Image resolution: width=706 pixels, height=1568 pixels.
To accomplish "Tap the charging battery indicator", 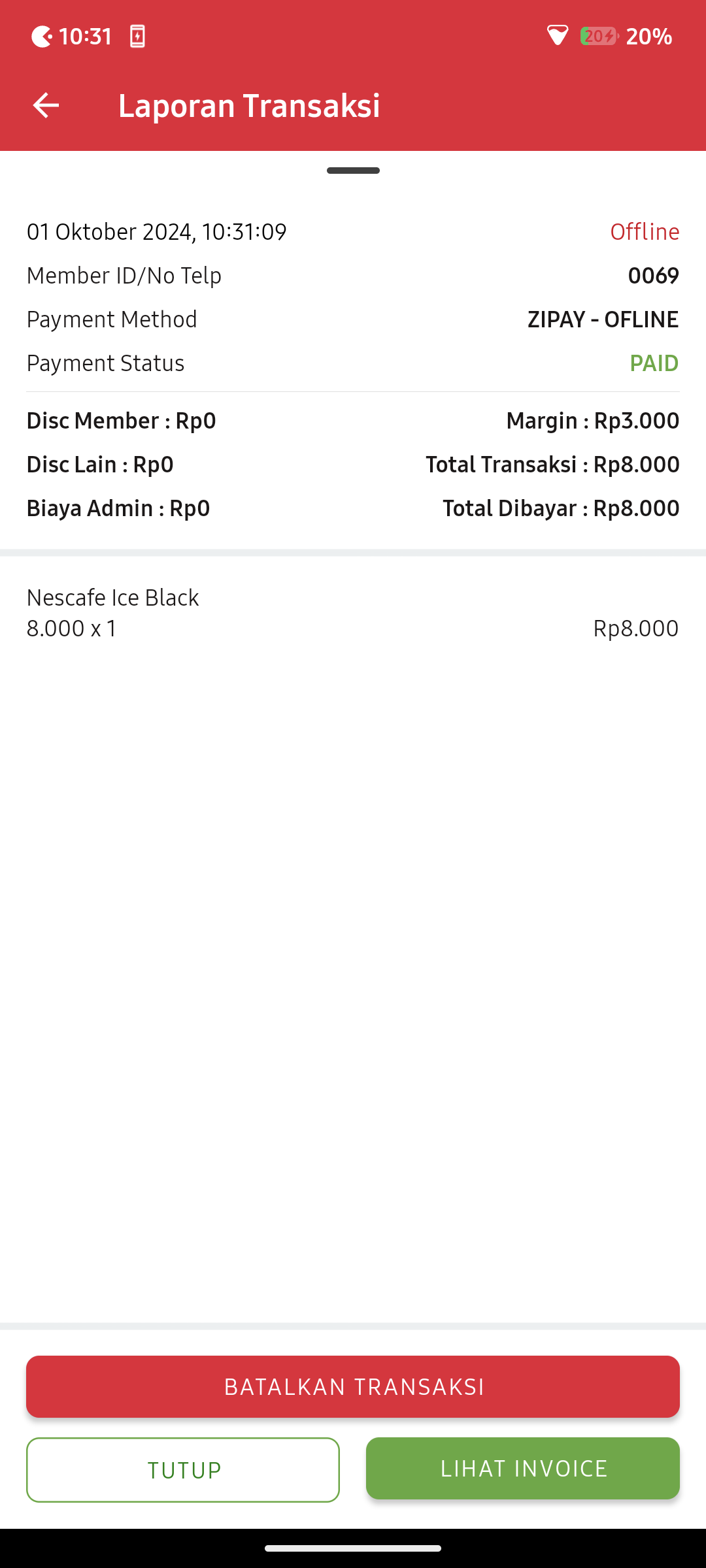I will (597, 36).
